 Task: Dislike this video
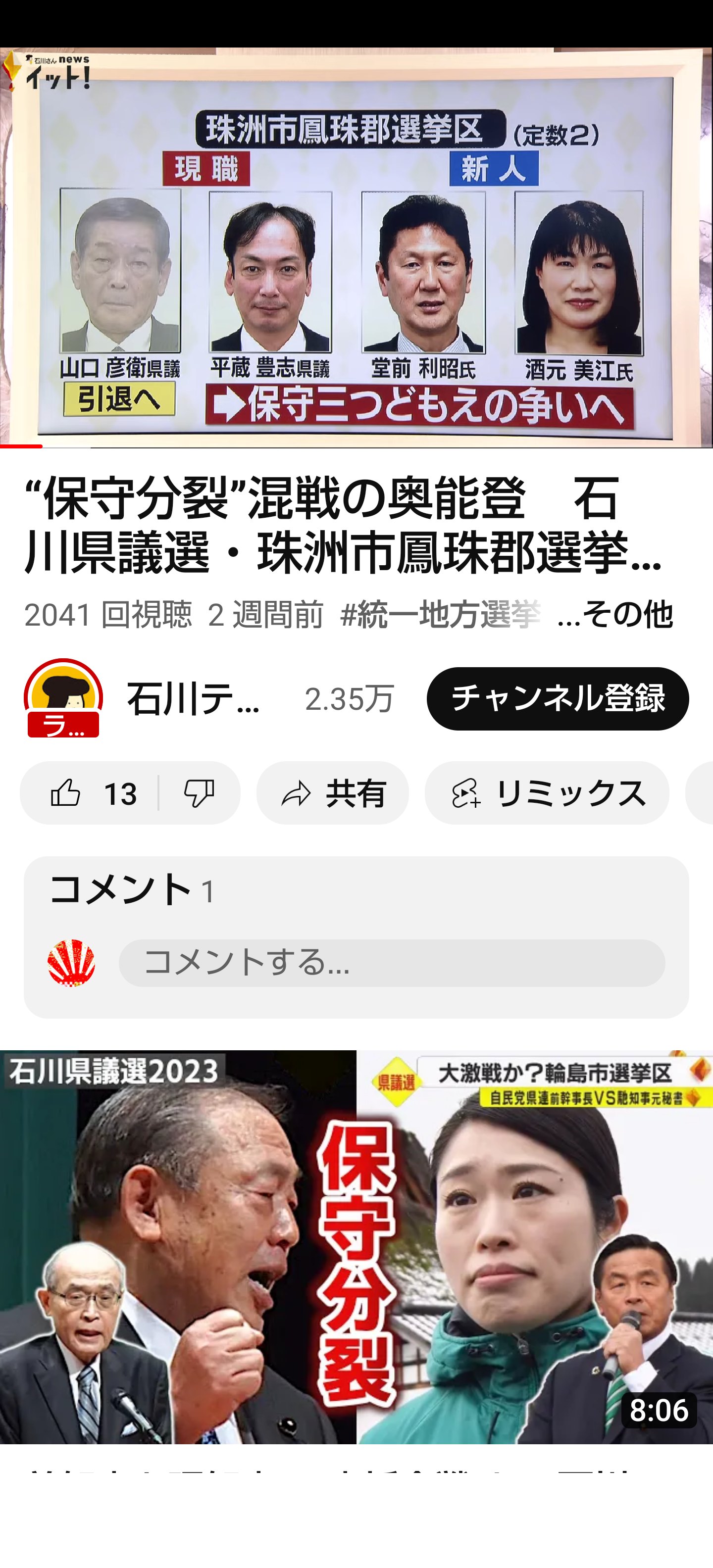click(199, 793)
